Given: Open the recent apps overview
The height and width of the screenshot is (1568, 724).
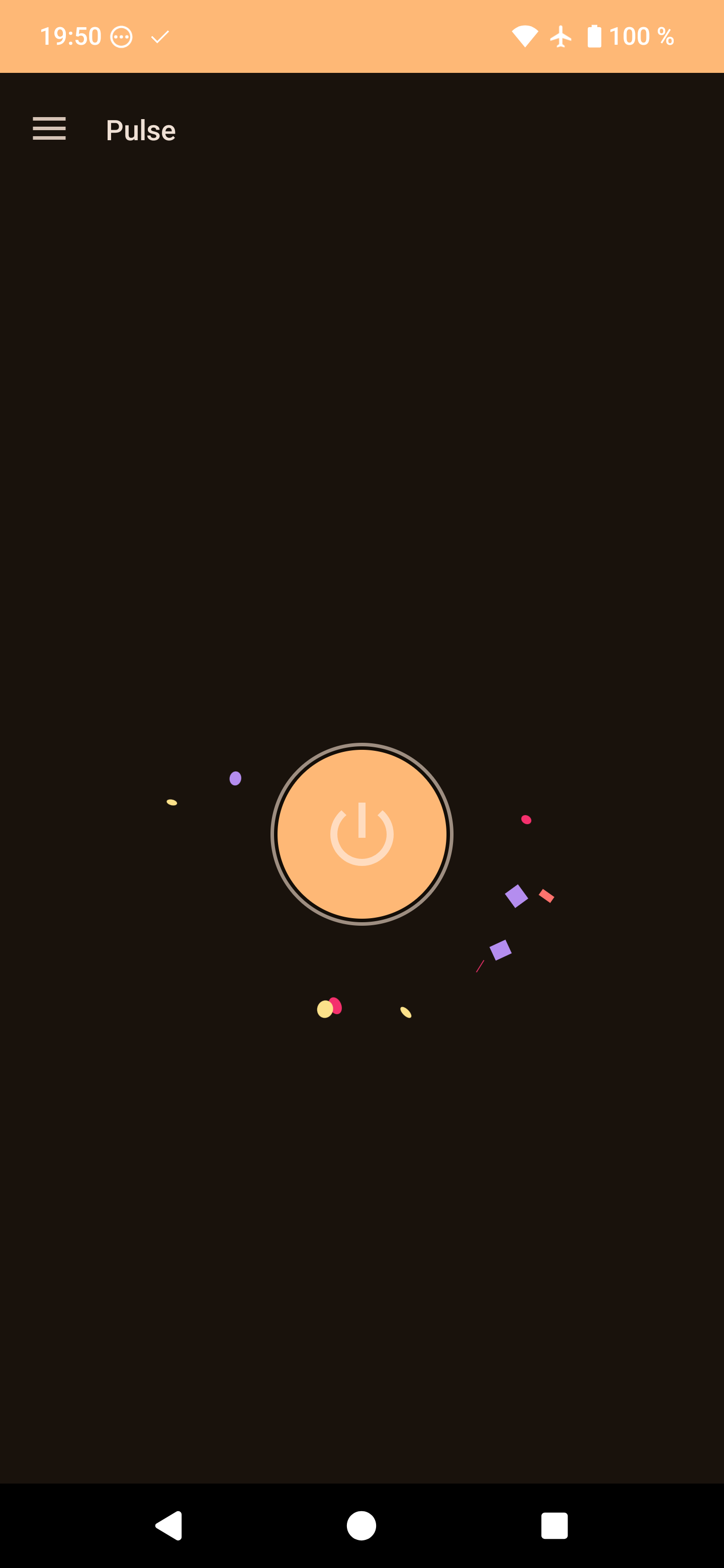Looking at the screenshot, I should pyautogui.click(x=554, y=1525).
